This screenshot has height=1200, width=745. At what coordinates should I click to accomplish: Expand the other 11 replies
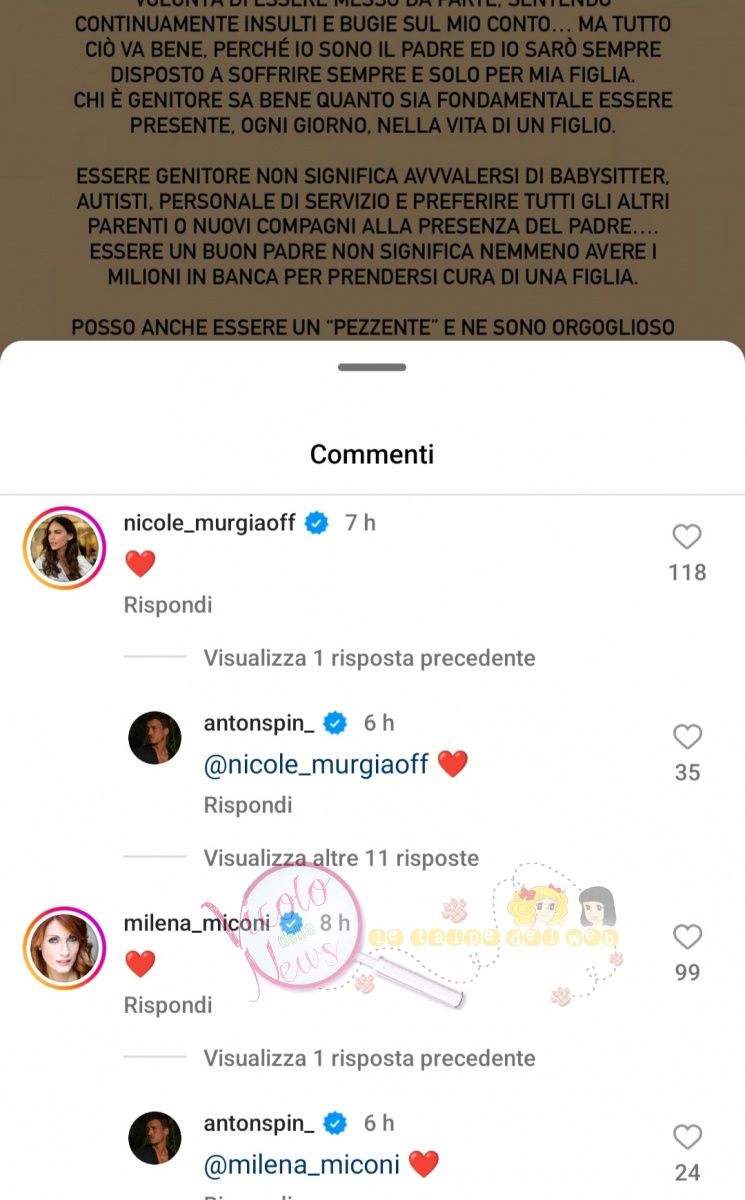pos(341,858)
